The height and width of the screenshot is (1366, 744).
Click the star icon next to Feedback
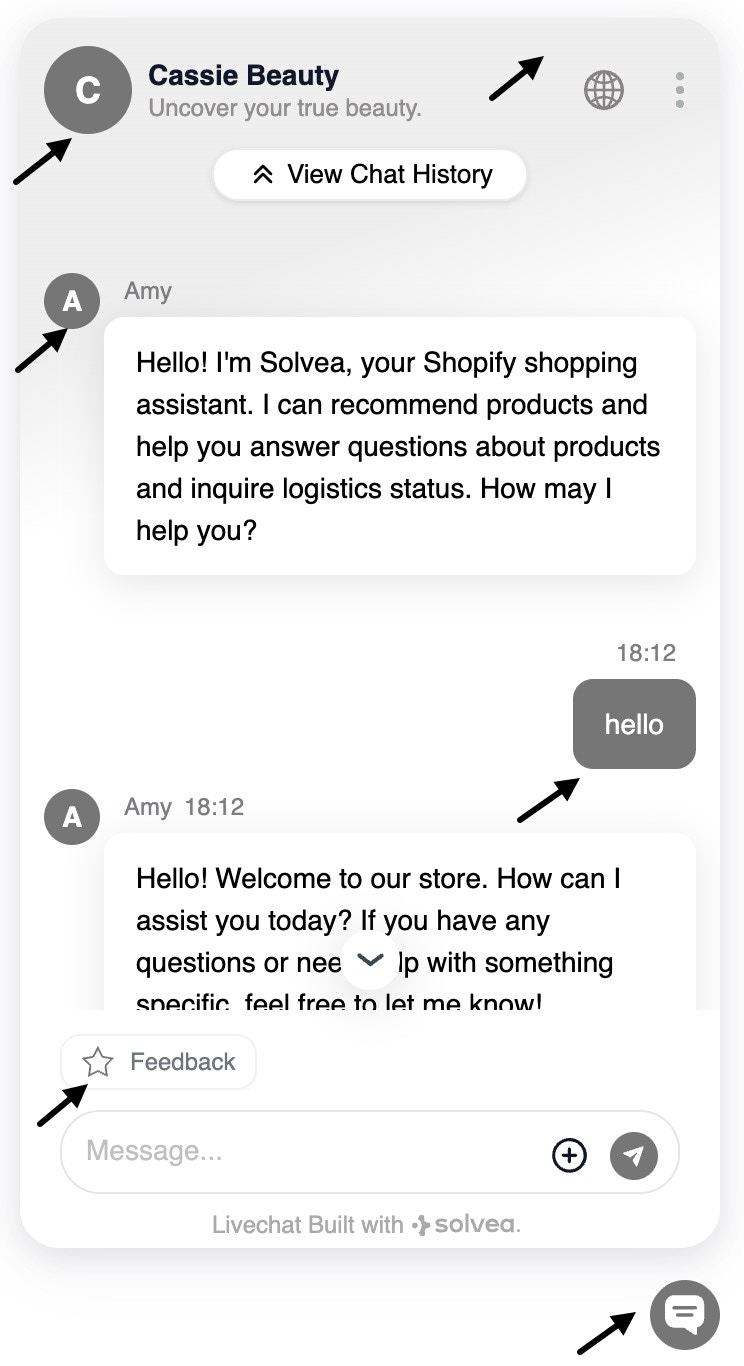97,1062
